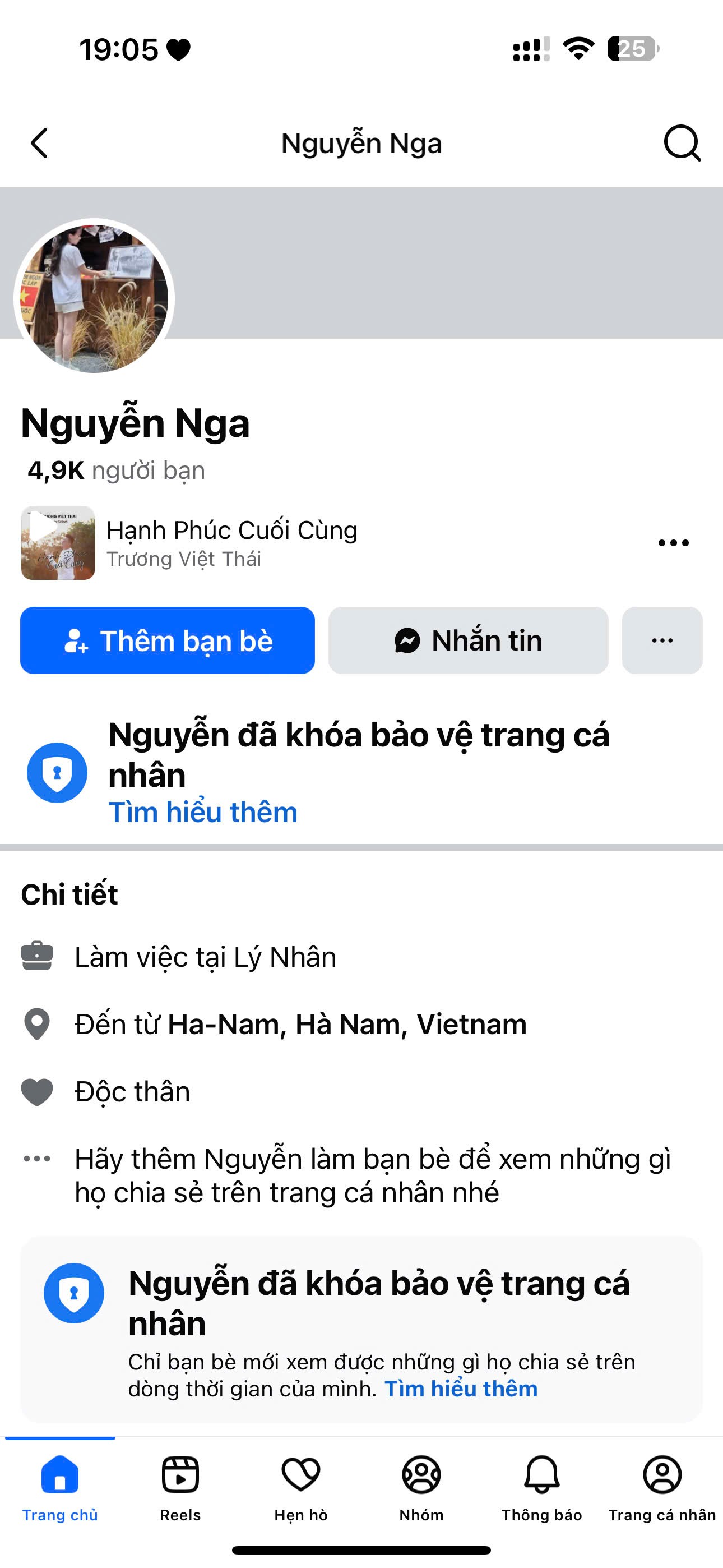Viewport: 723px width, 1568px height.
Task: Go to the Hẹn hò tab
Action: coord(300,1485)
